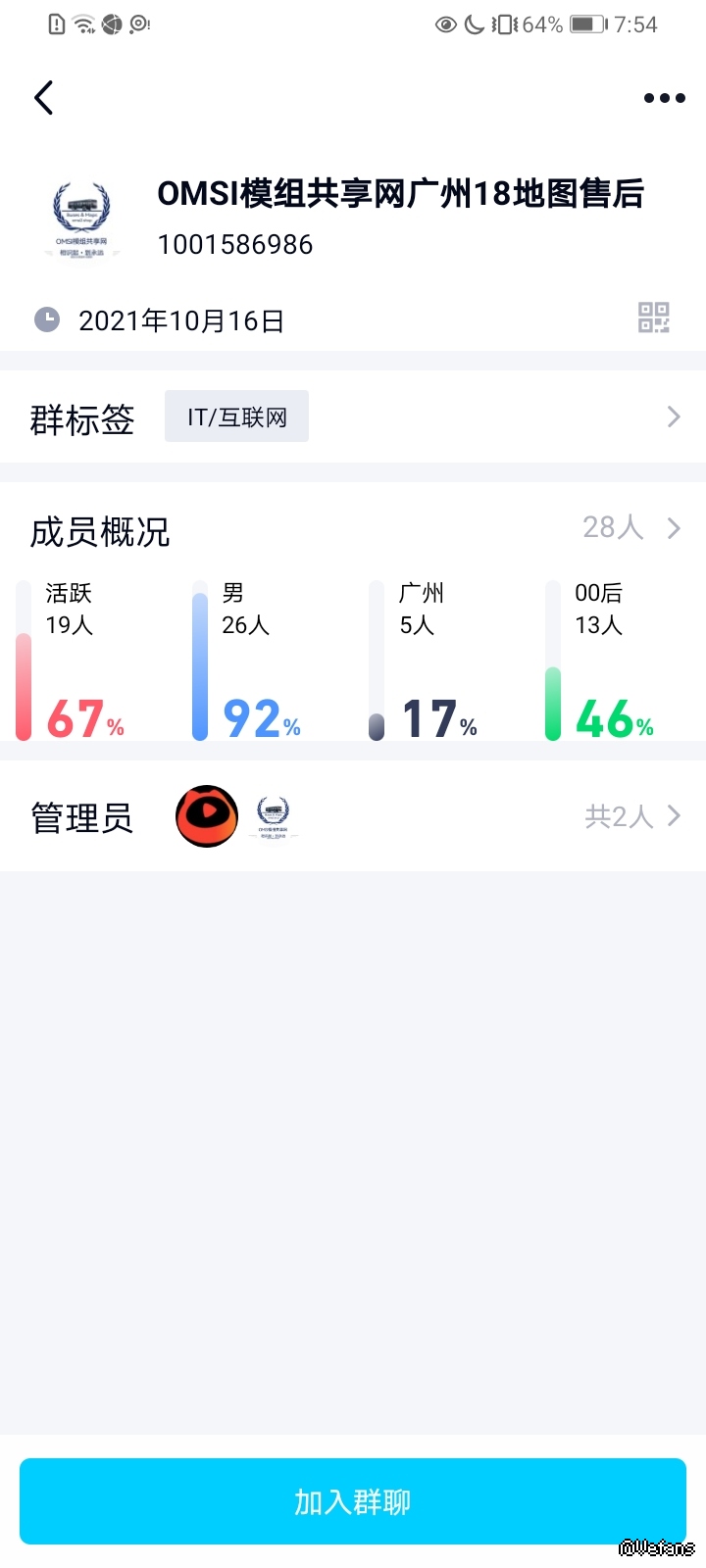The image size is (706, 1568).
Task: Open the group avatar image
Action: [x=81, y=220]
